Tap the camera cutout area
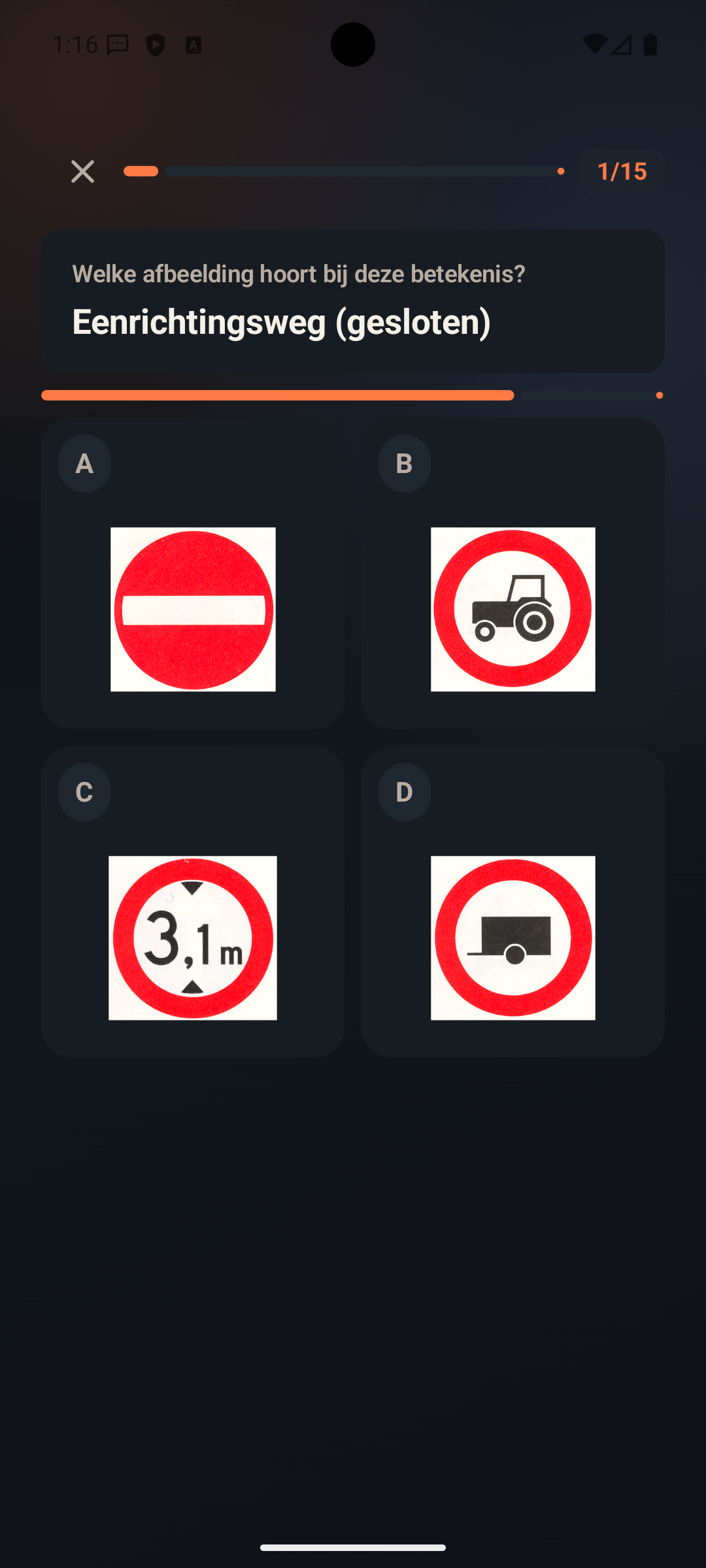This screenshot has height=1568, width=706. coord(353,46)
